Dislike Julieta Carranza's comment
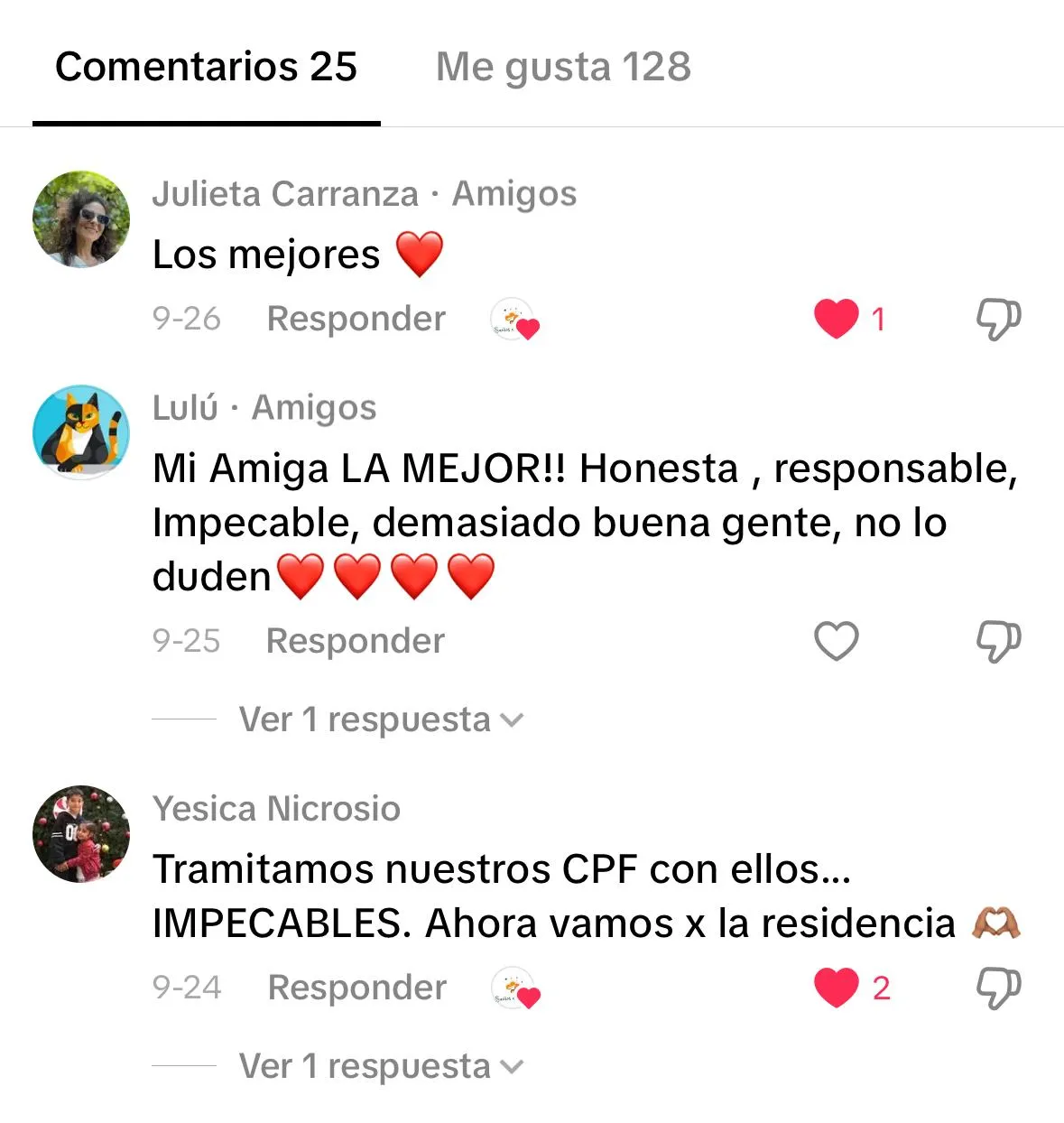 tap(998, 319)
